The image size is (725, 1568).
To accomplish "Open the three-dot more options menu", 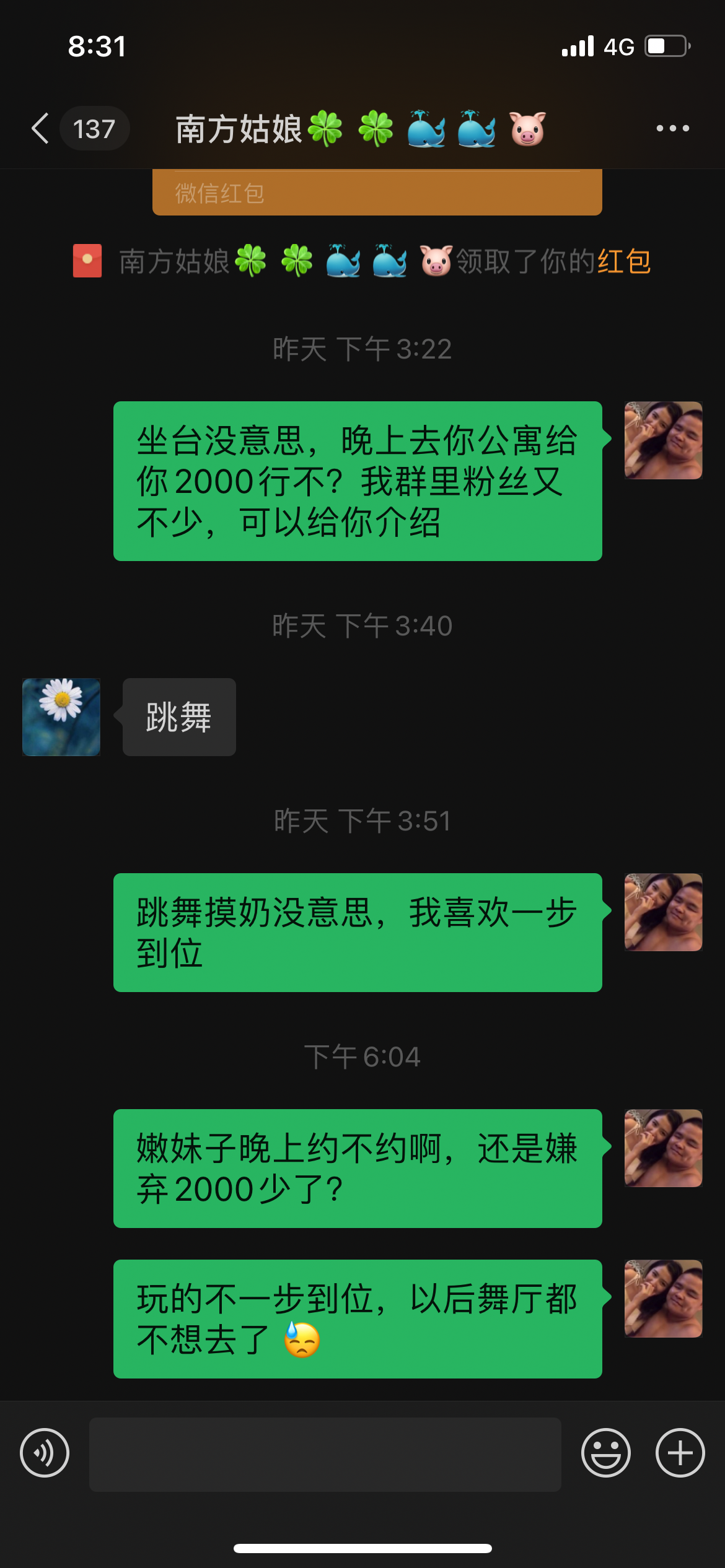I will pos(672,128).
